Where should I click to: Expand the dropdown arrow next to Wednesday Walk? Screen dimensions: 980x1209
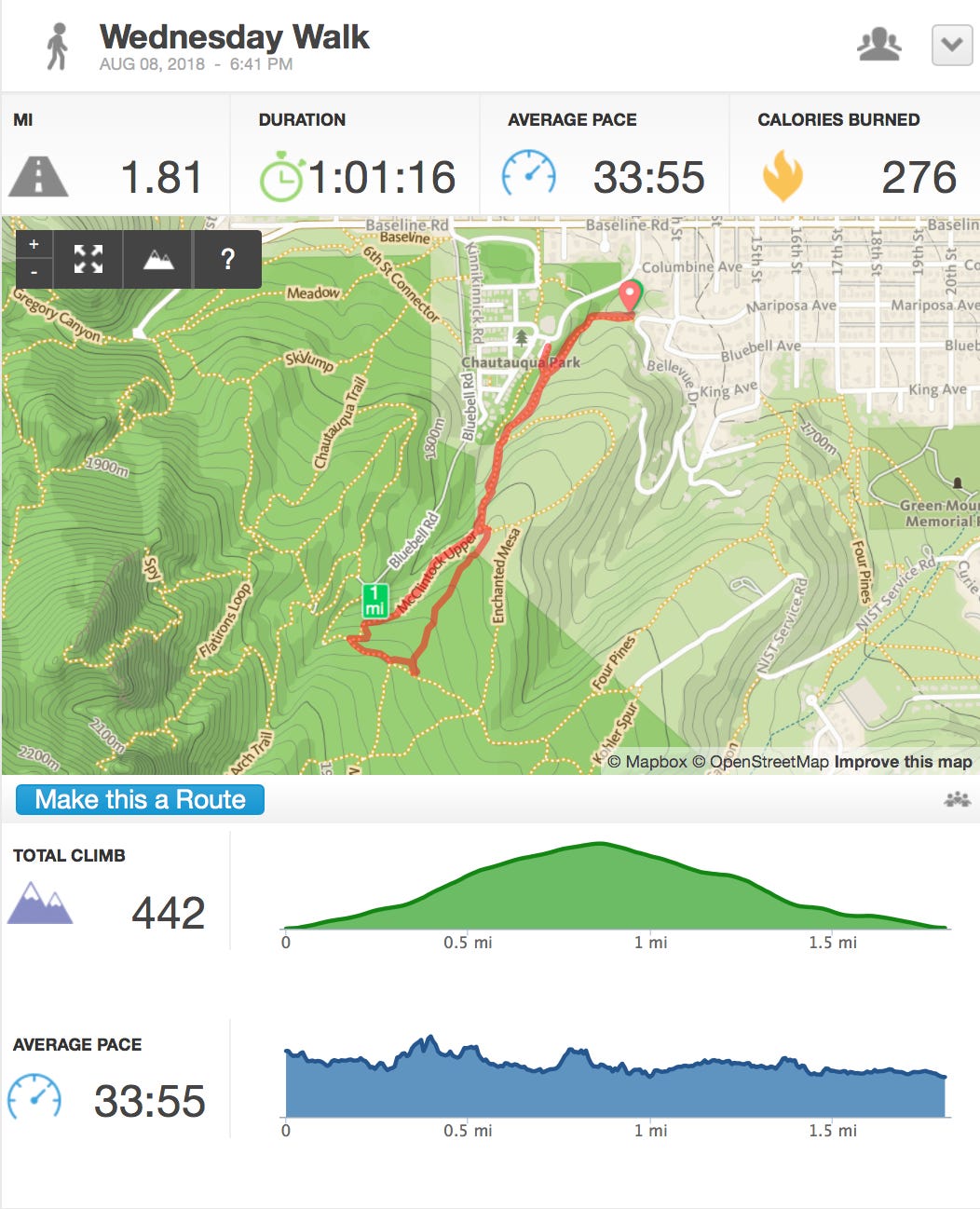(952, 45)
